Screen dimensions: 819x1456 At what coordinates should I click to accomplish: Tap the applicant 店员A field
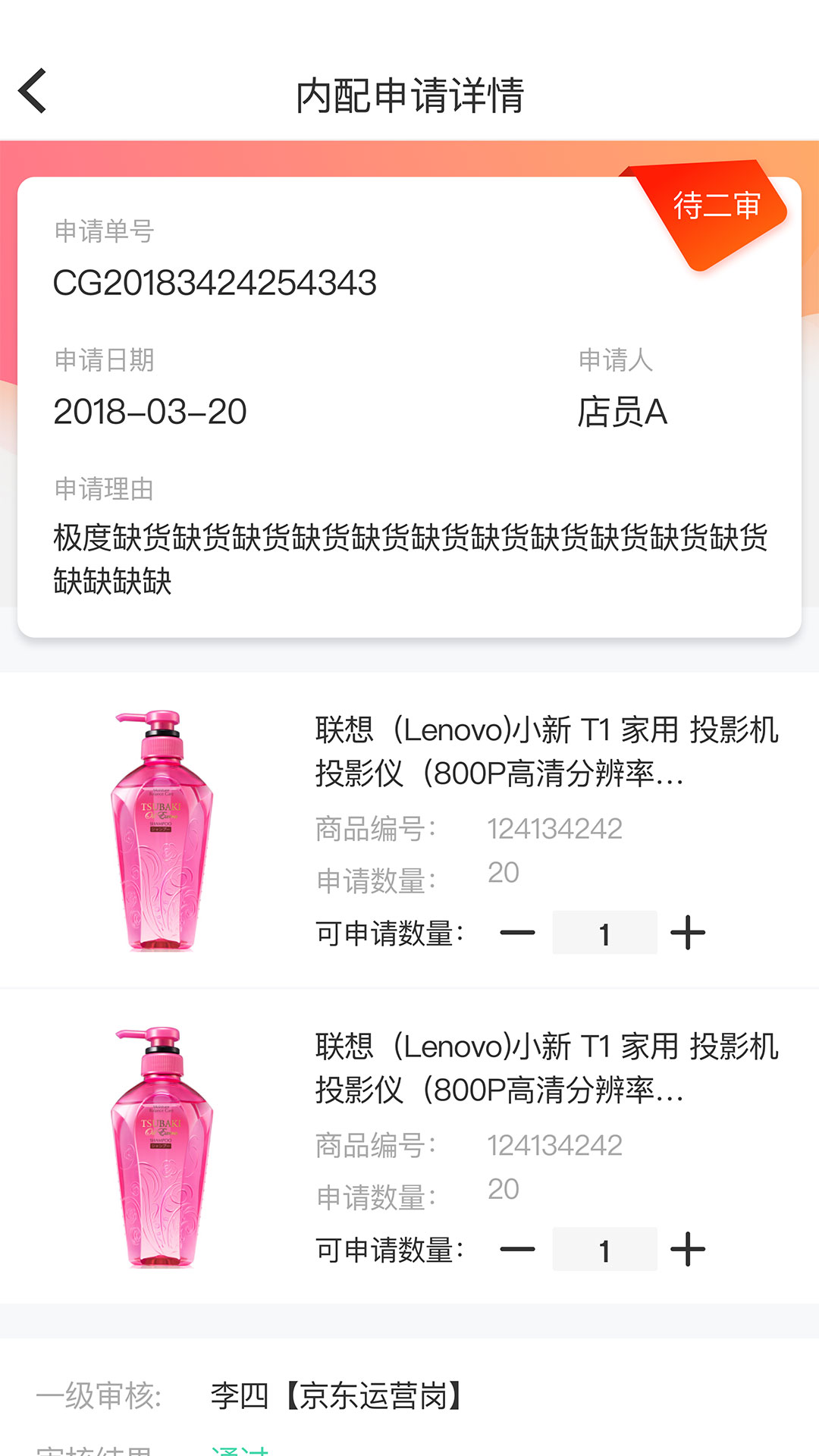[623, 410]
